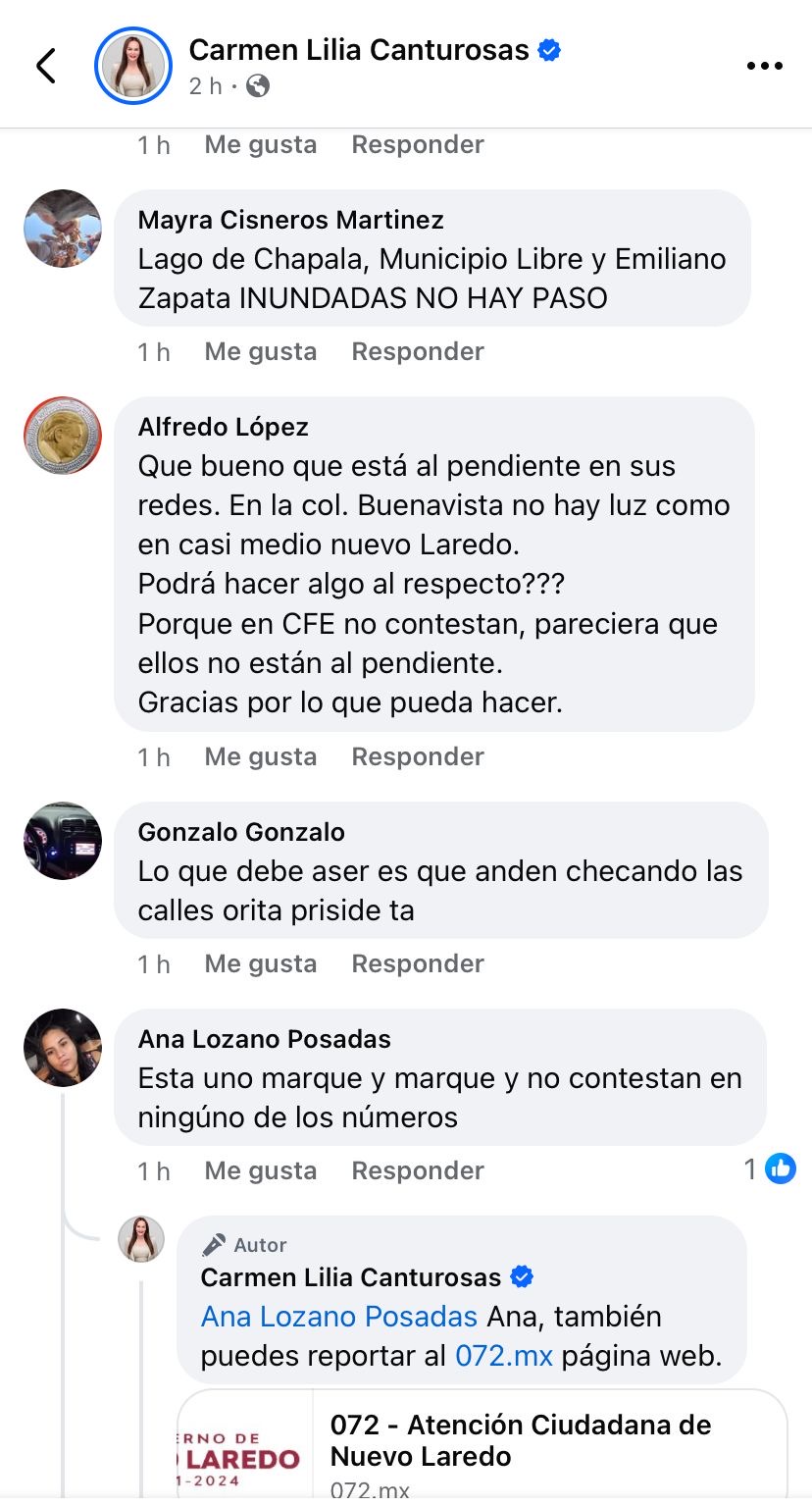Like Ana Lozano Posadas's comment
This screenshot has height=1505, width=812.
tap(260, 1170)
